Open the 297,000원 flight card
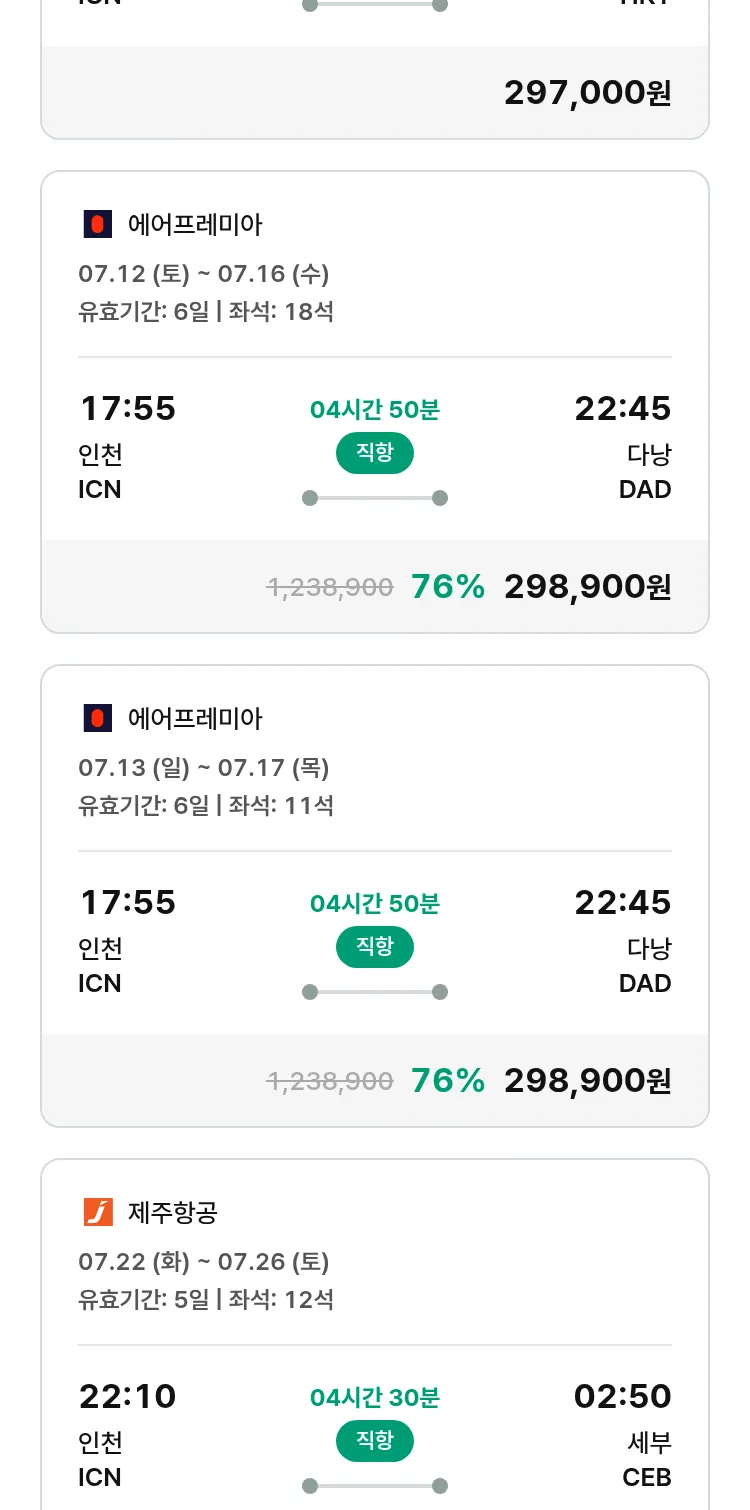Image resolution: width=750 pixels, height=1510 pixels. (x=375, y=69)
